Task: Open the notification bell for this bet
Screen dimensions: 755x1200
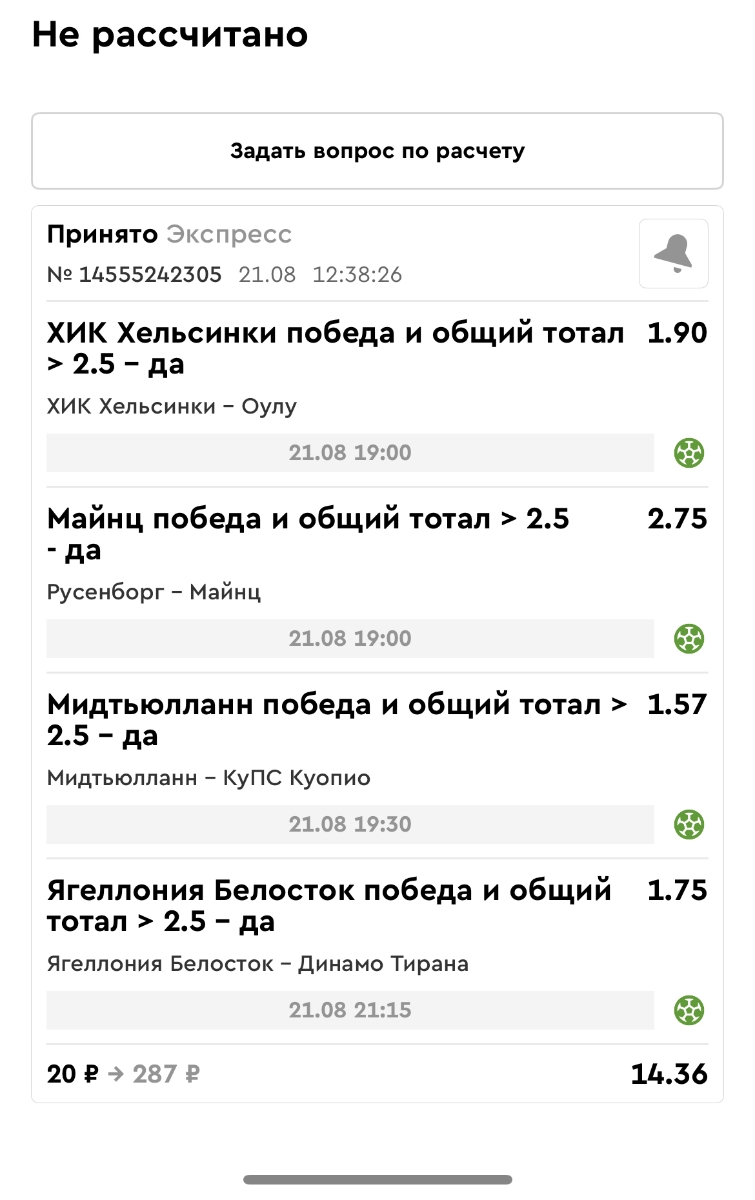Action: 673,254
